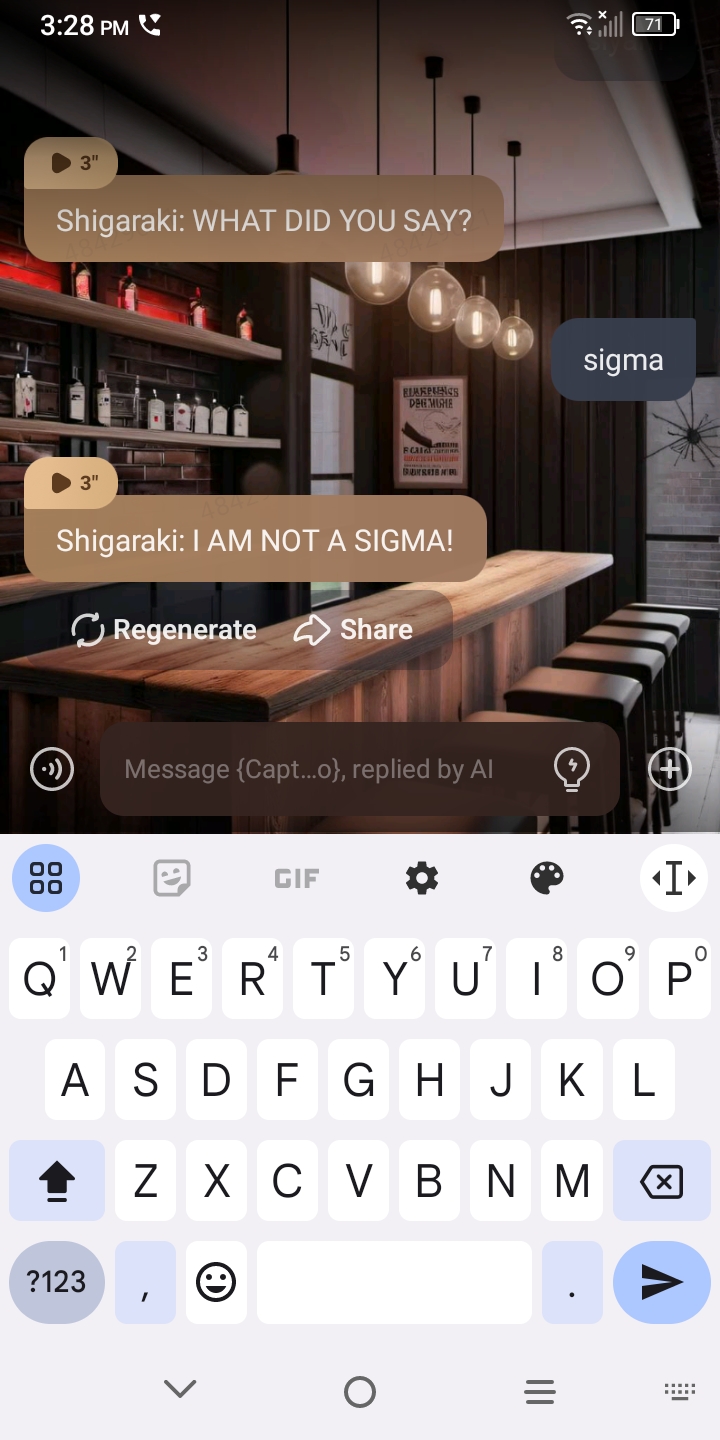
Task: Regenerate the AI reply
Action: [x=164, y=630]
